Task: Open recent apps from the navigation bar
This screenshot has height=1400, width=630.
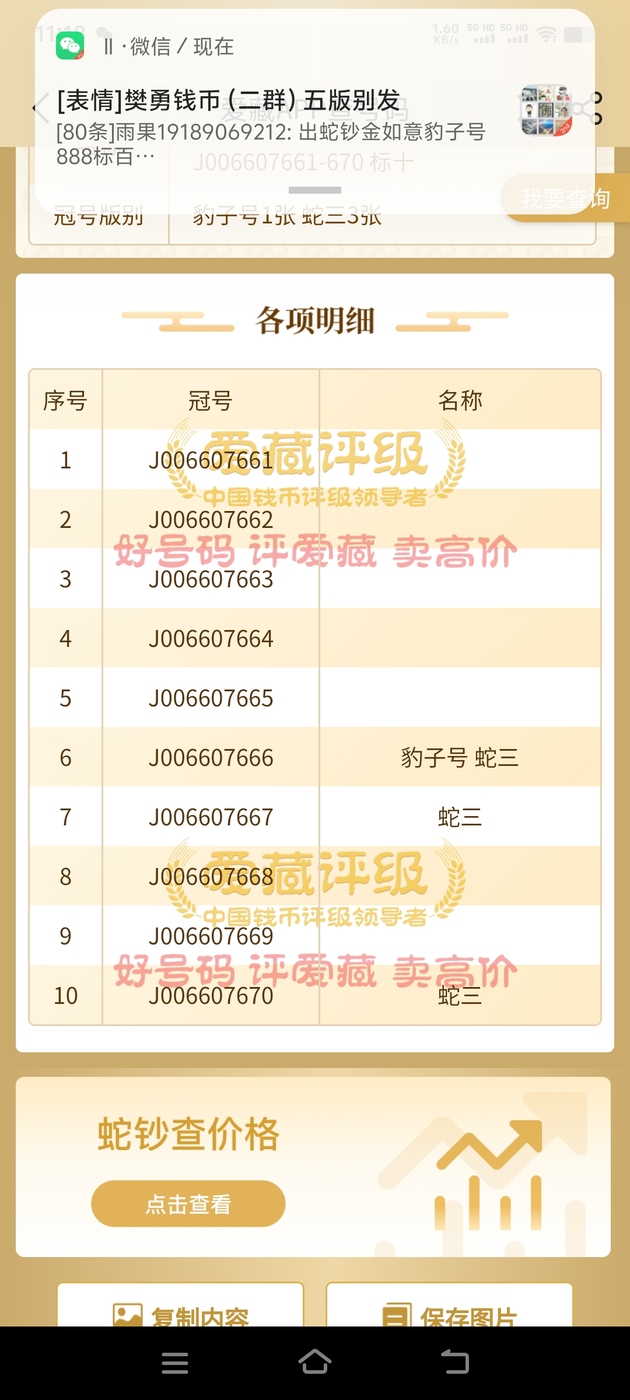Action: 175,1362
